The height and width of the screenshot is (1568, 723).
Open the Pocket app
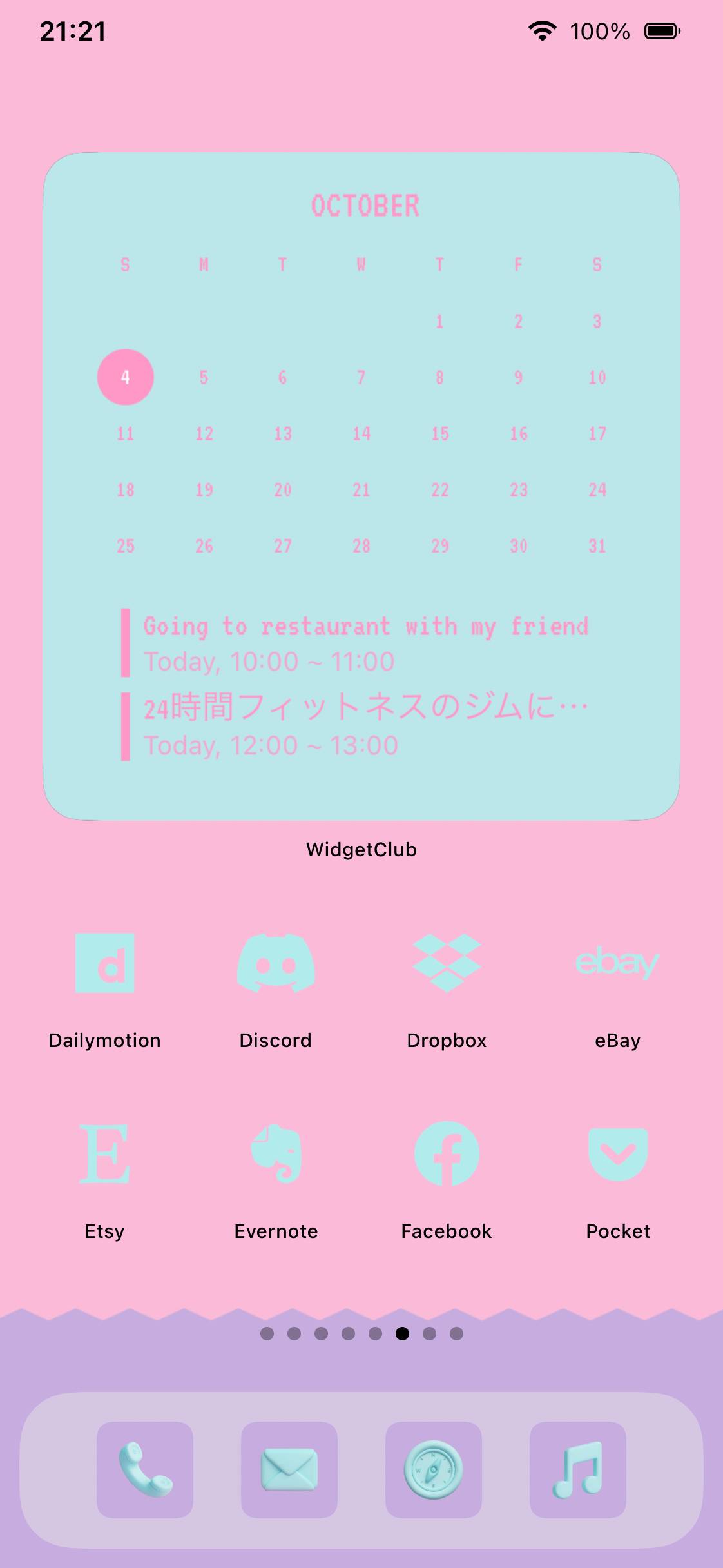click(617, 1153)
